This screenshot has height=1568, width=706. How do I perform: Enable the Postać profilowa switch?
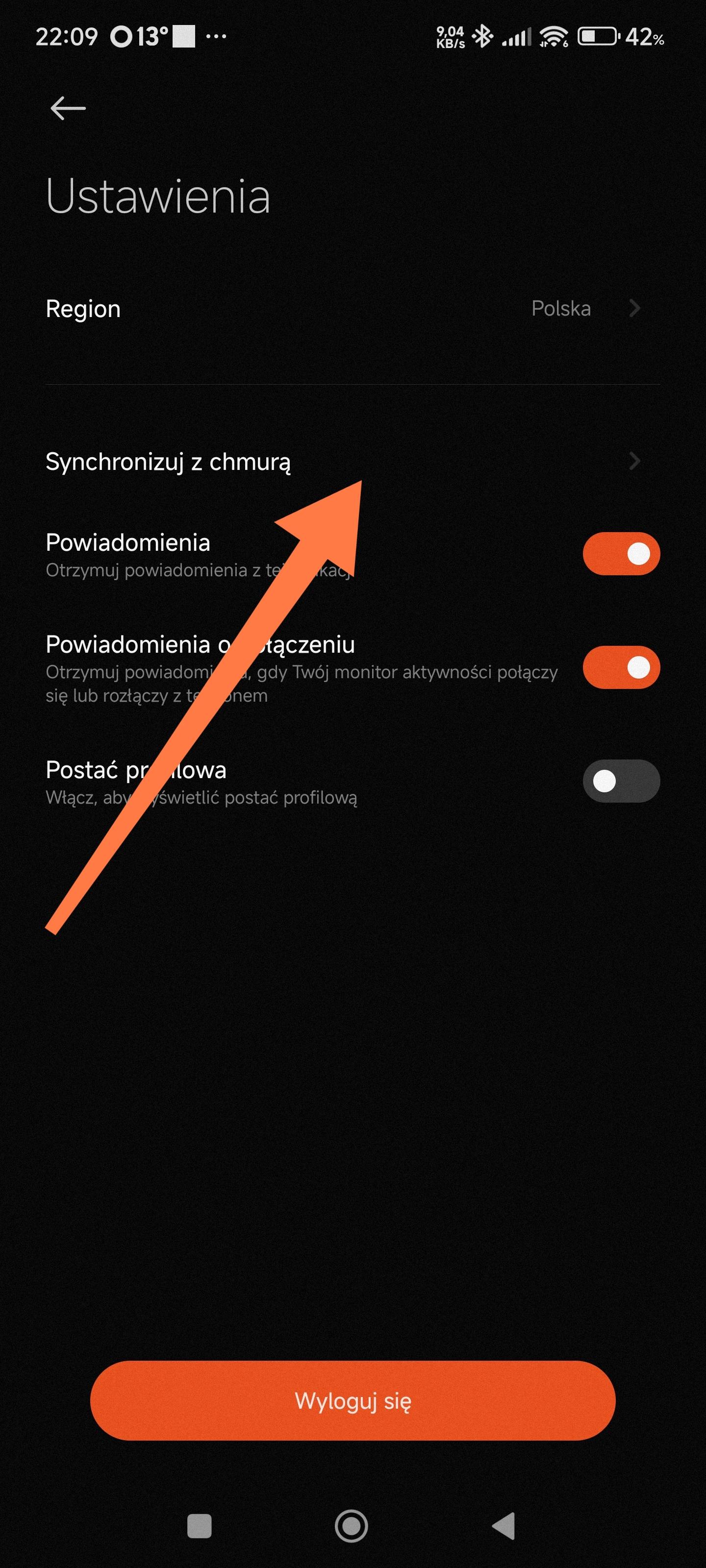tap(621, 781)
